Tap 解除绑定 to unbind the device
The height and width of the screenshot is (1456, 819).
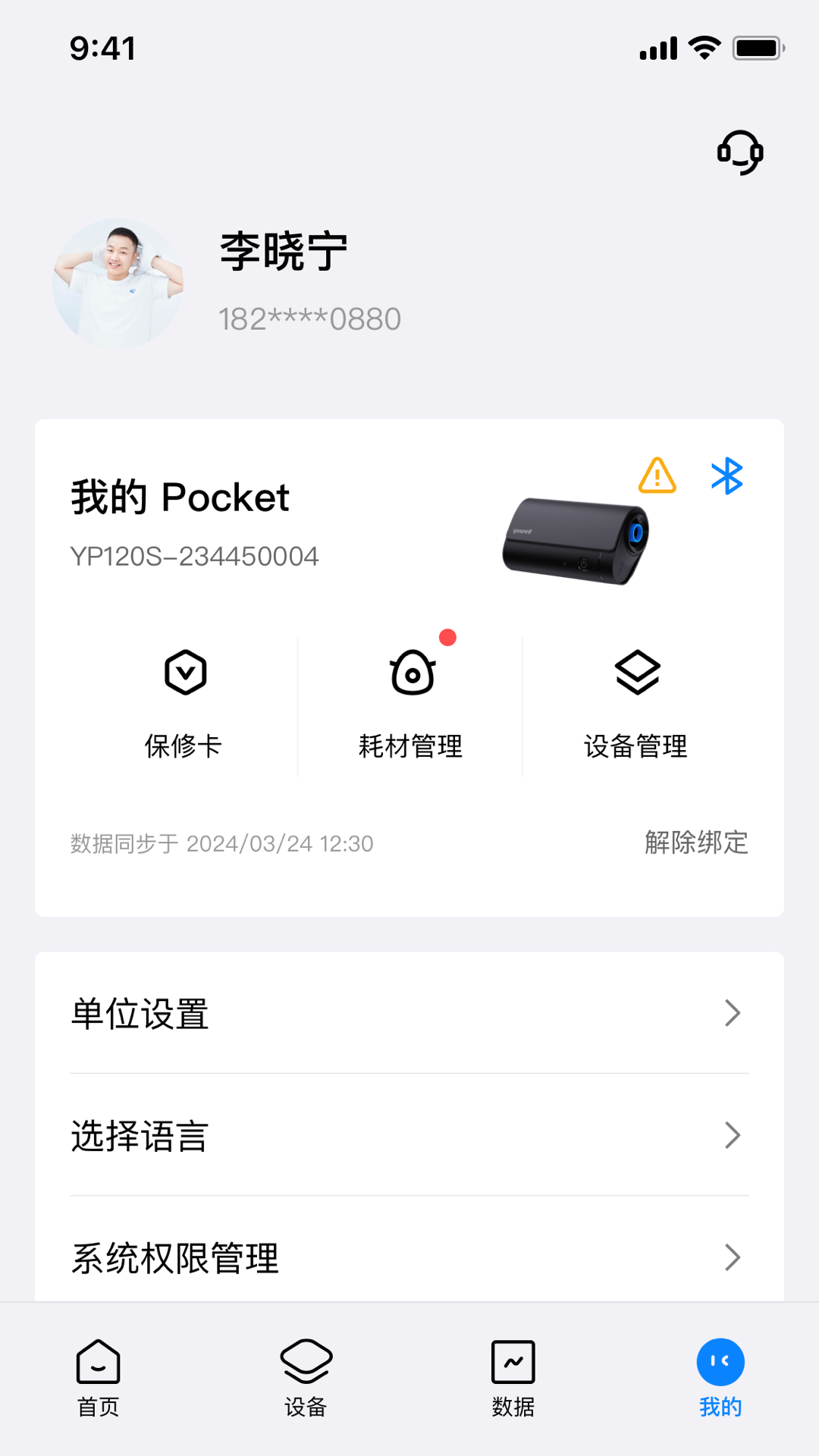click(696, 843)
